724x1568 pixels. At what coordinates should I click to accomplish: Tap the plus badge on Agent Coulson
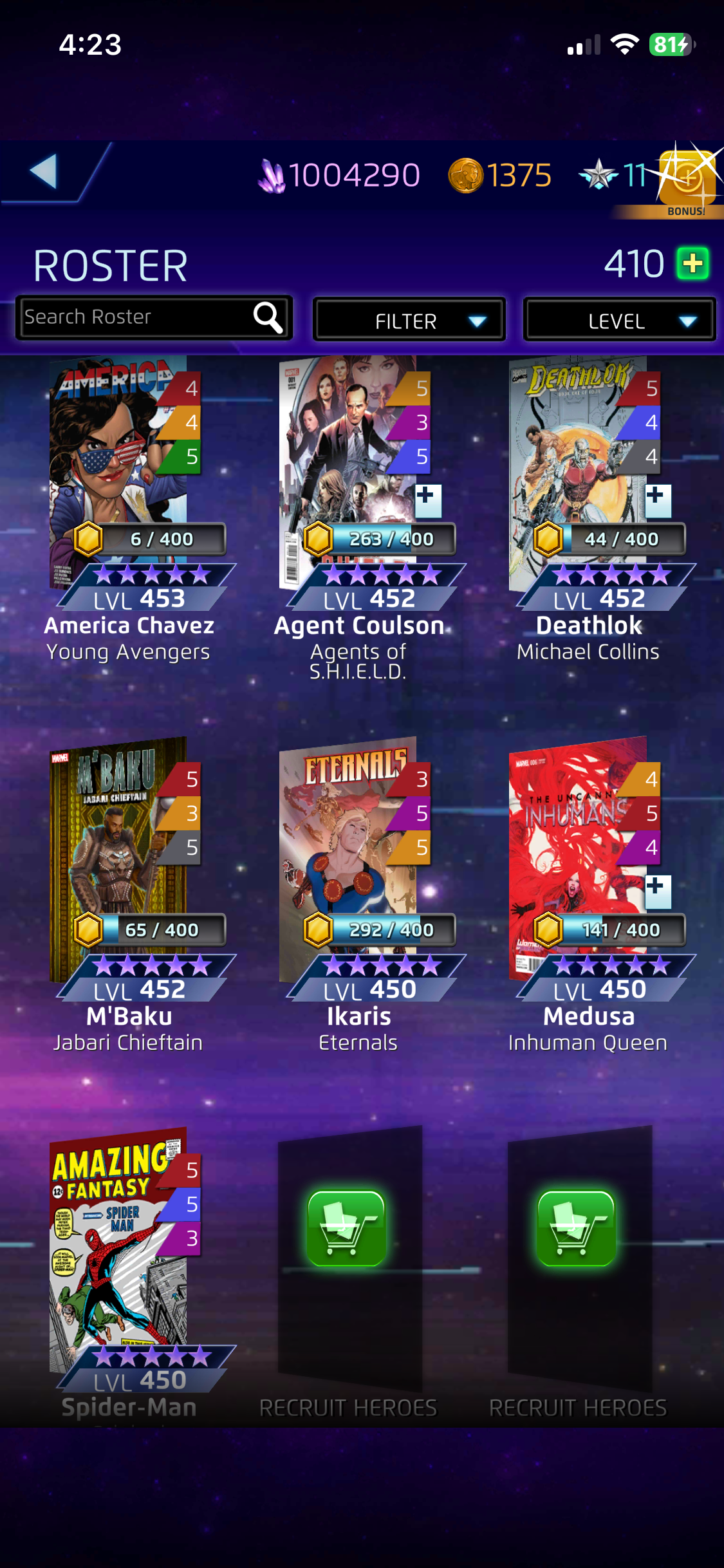tap(428, 500)
